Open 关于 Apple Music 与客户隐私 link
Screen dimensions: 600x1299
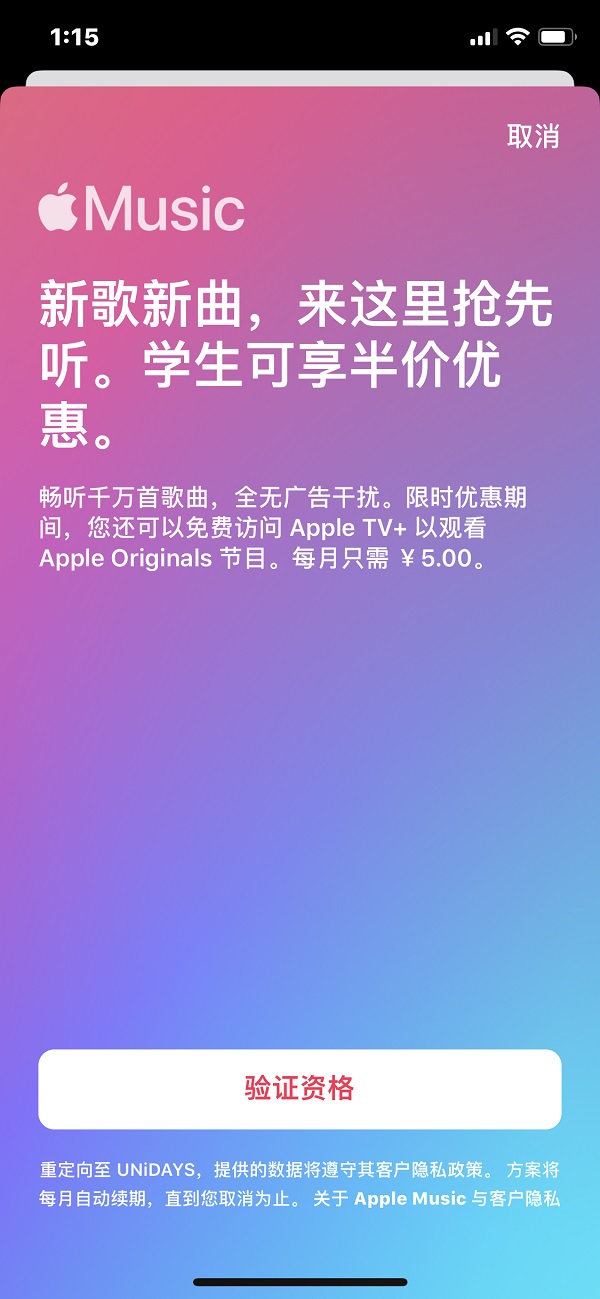point(436,1198)
